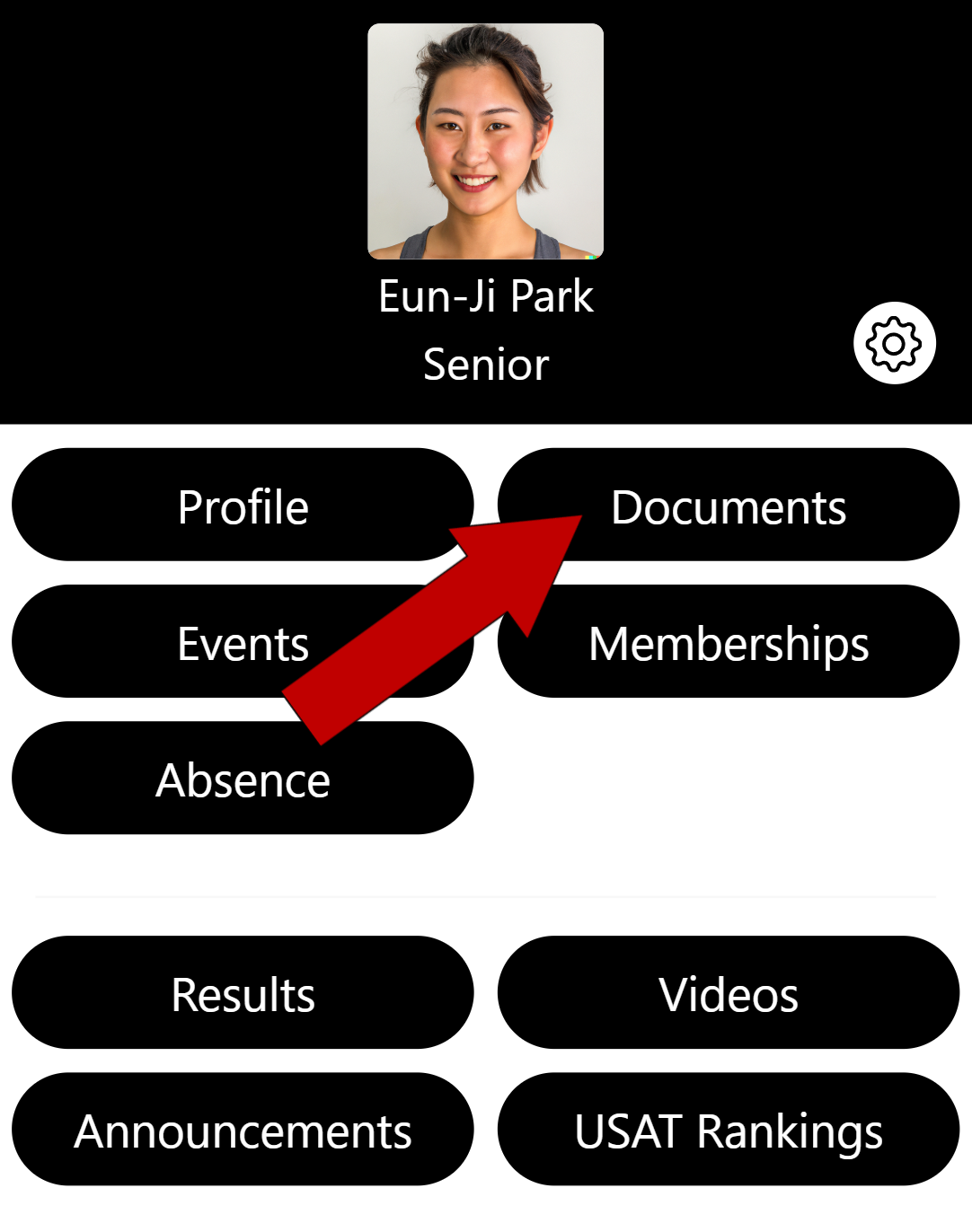Image resolution: width=972 pixels, height=1232 pixels.
Task: Show Results
Action: click(243, 993)
